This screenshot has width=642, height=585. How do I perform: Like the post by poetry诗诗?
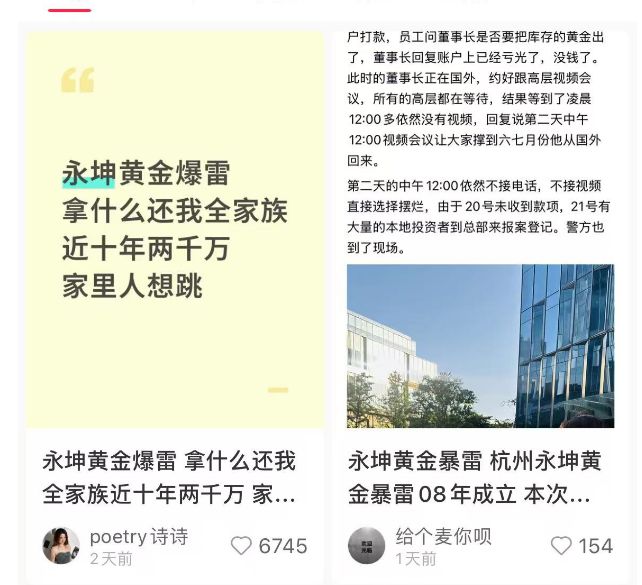point(241,546)
